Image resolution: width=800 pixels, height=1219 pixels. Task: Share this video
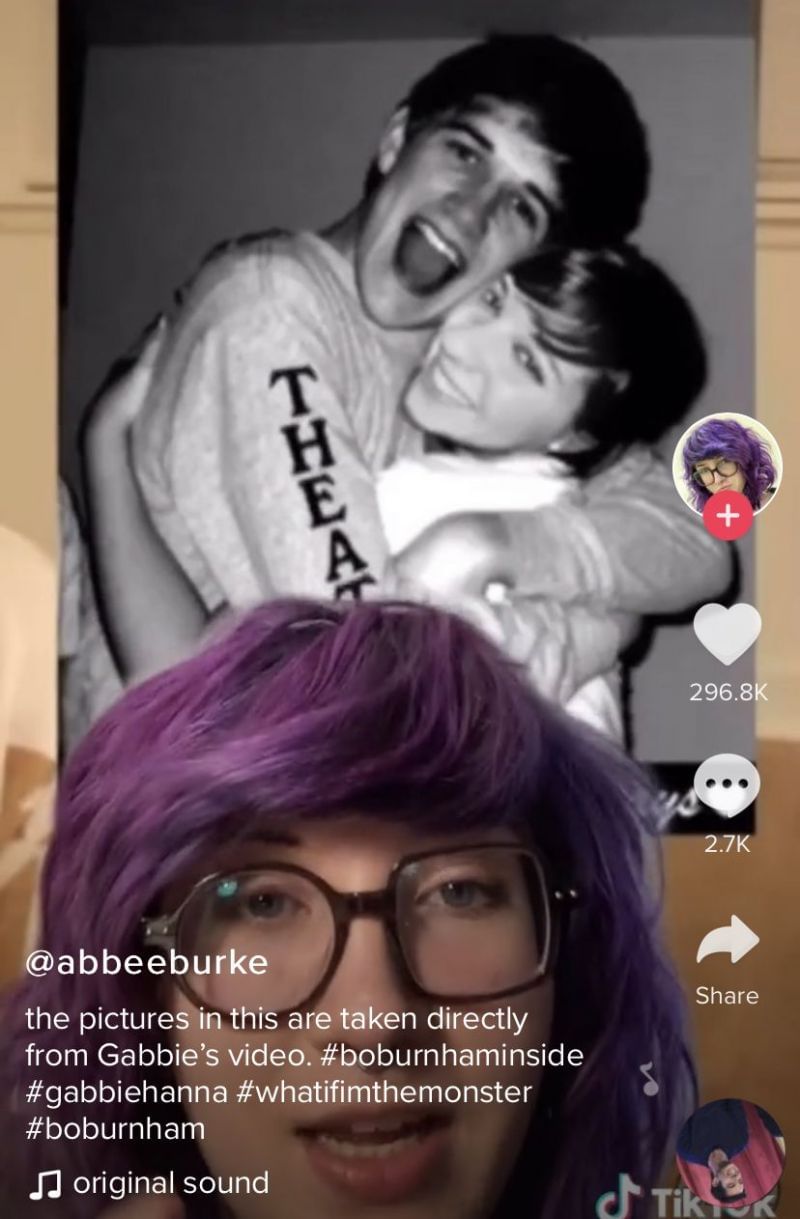pos(728,942)
